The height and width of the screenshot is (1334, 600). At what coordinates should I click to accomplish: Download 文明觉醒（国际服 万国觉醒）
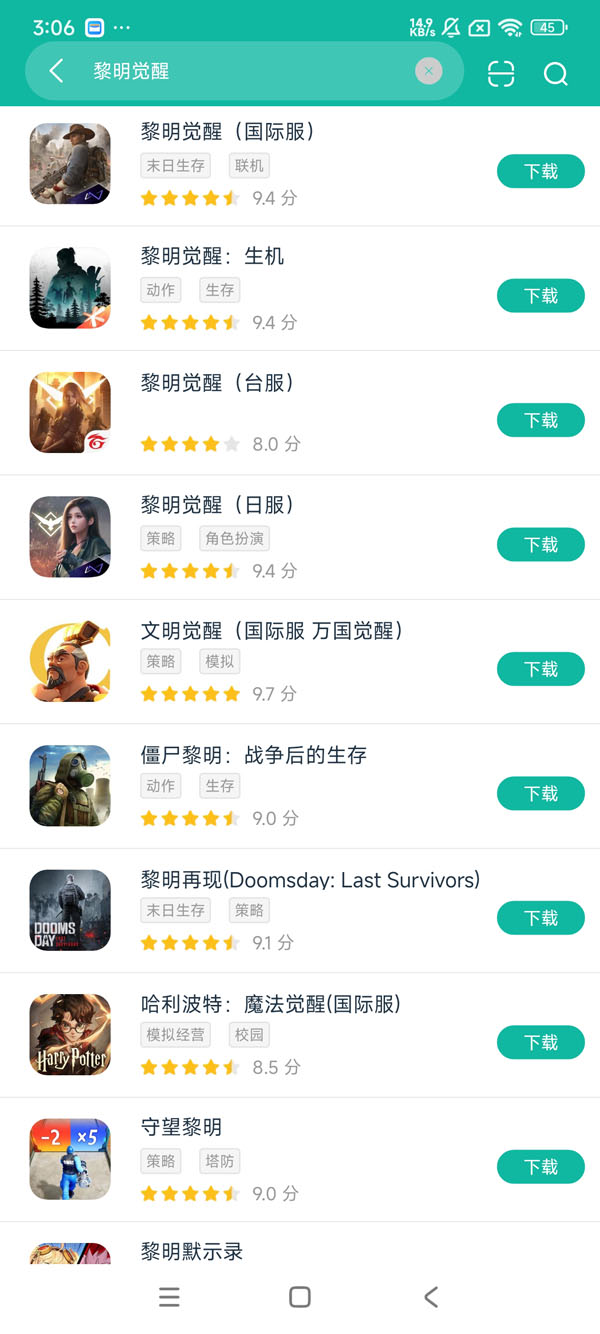point(540,669)
